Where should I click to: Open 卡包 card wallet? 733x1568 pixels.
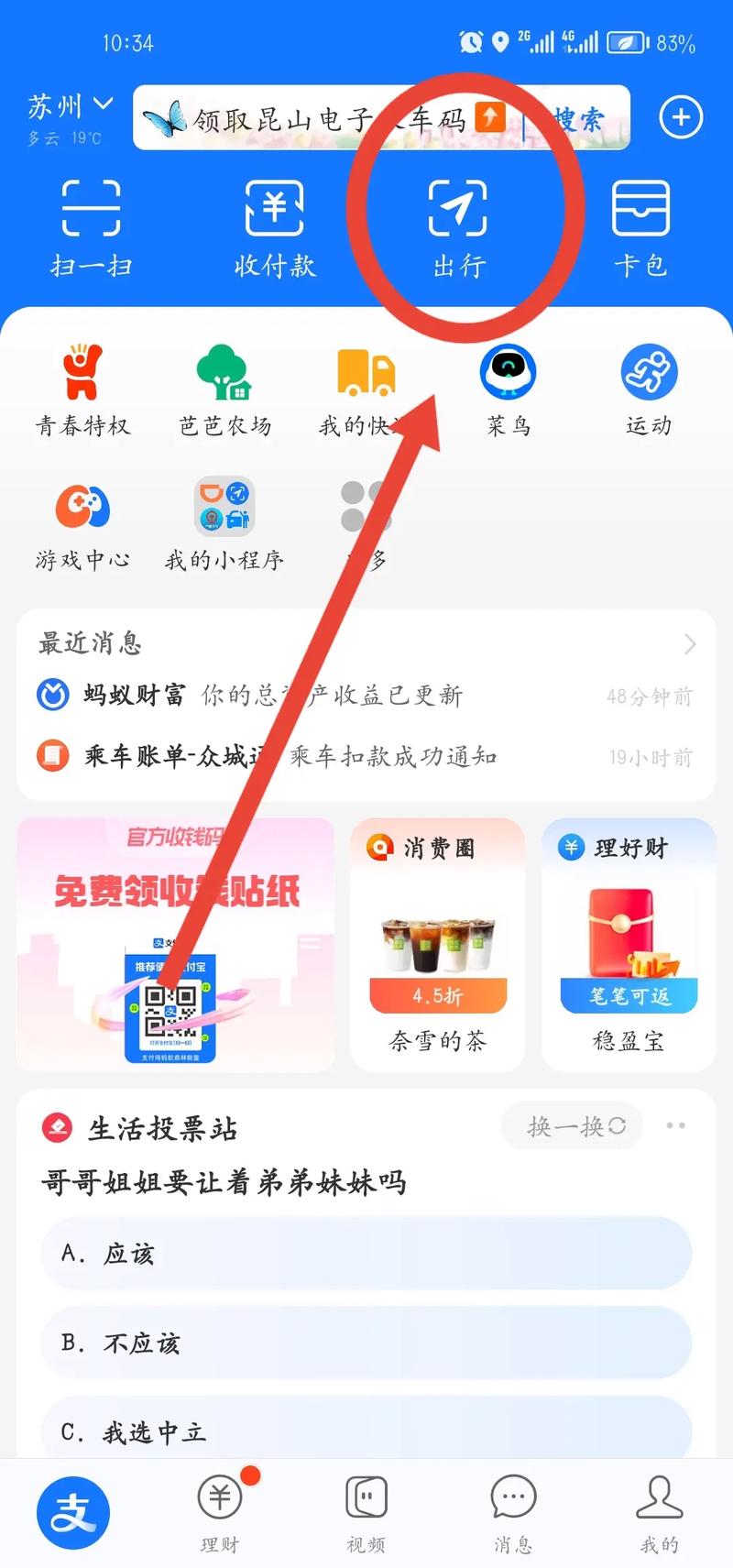(640, 227)
